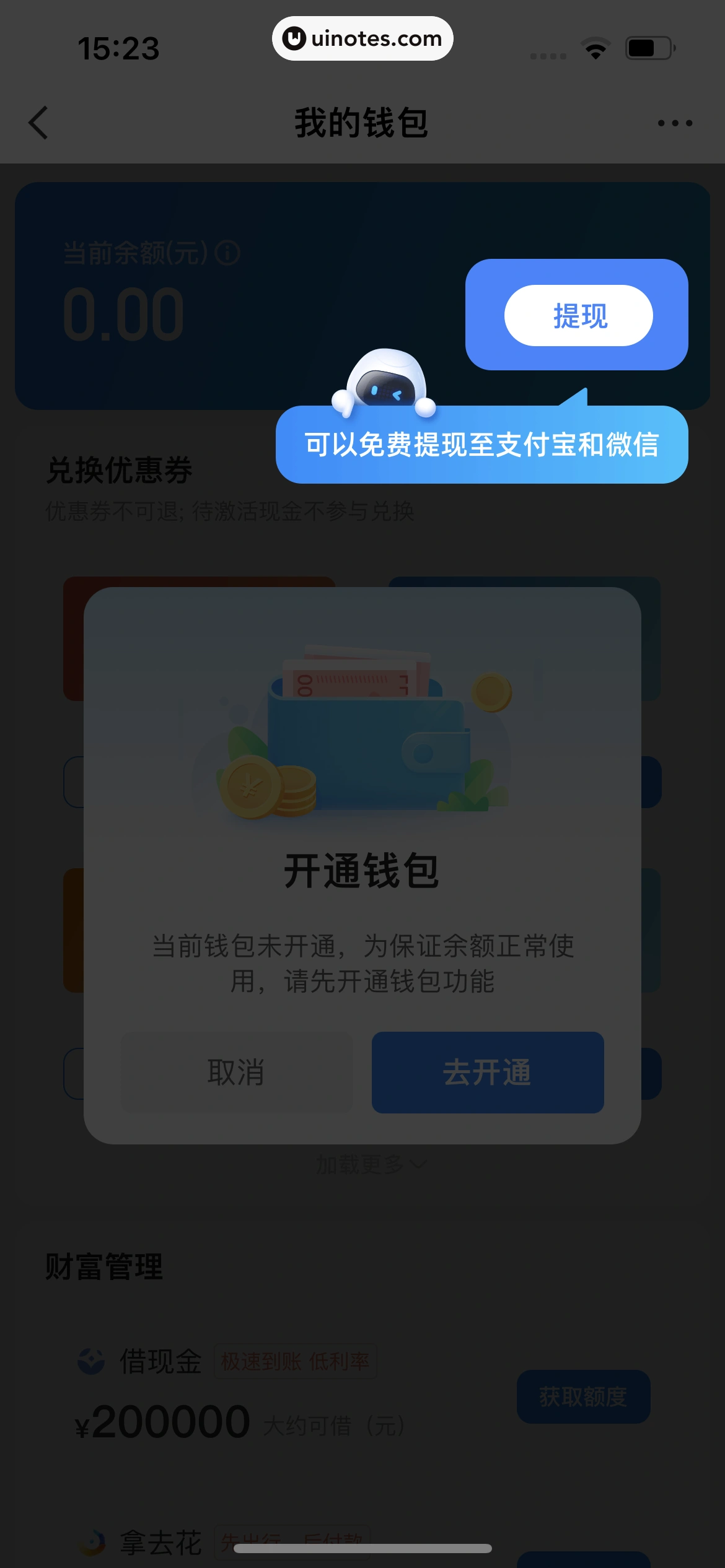Tap 获取额度 for 借现金
Viewport: 725px width, 1568px height.
(x=582, y=1396)
